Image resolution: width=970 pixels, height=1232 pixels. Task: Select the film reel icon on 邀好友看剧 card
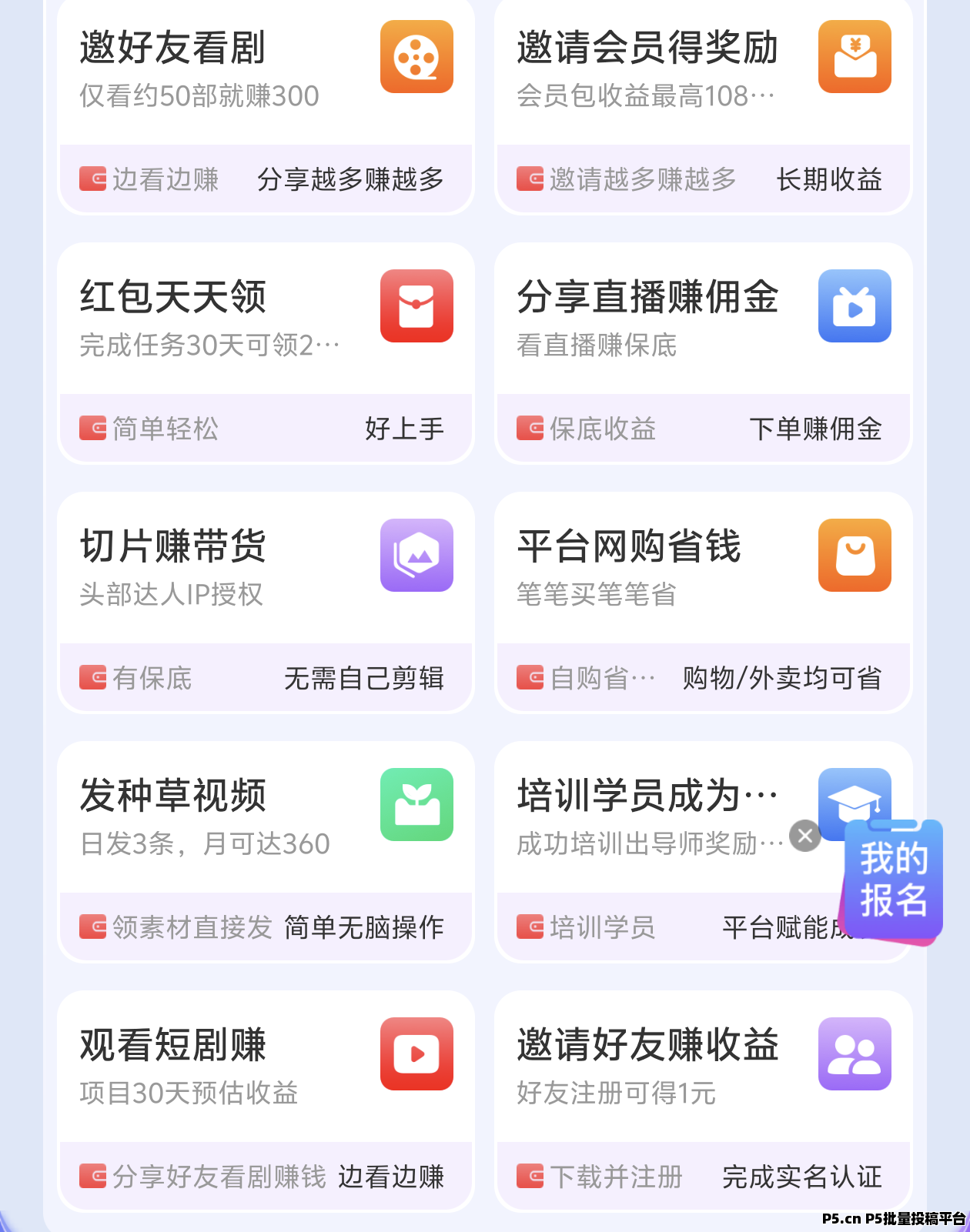tap(416, 56)
